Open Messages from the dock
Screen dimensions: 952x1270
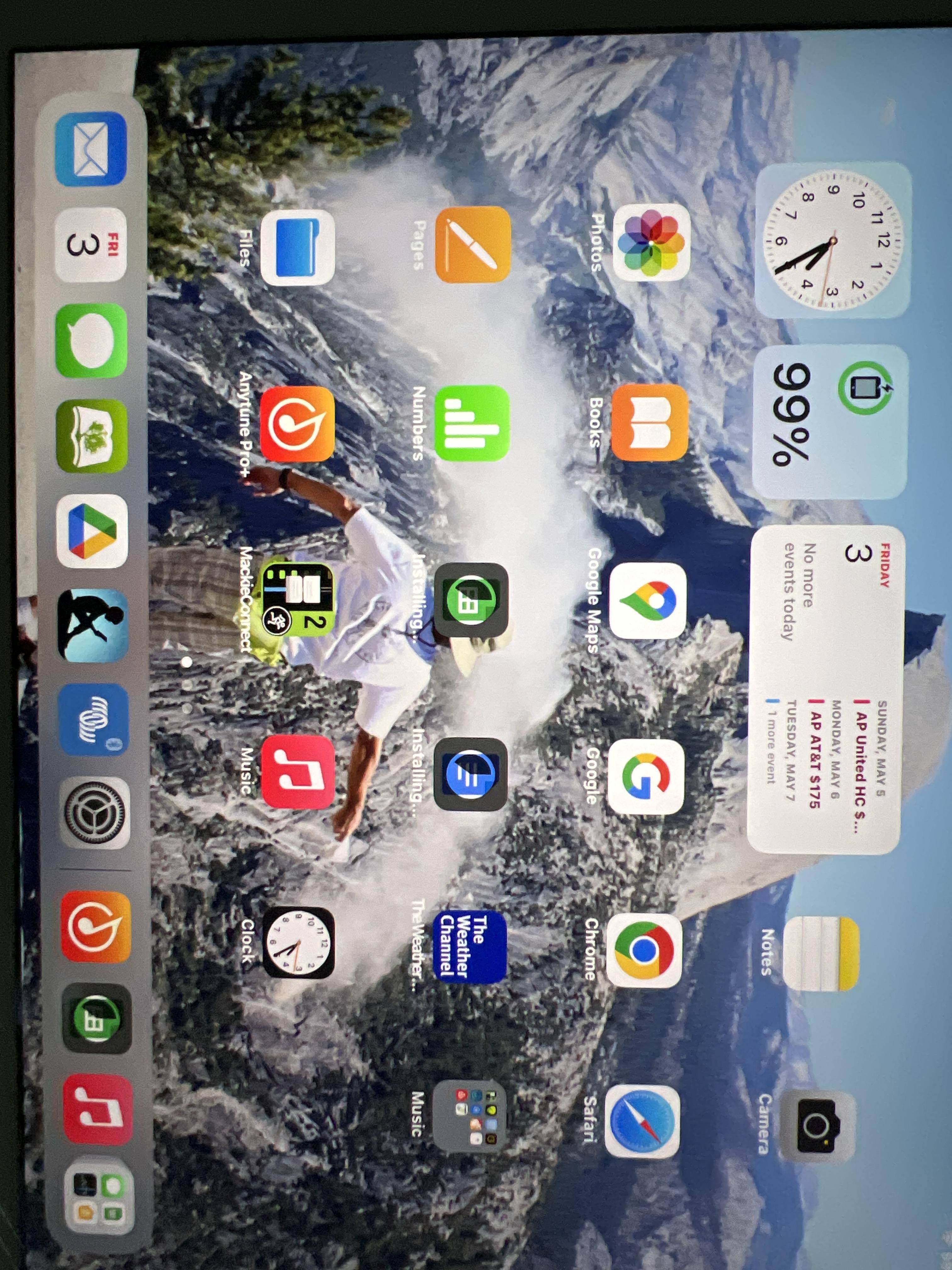coord(91,341)
